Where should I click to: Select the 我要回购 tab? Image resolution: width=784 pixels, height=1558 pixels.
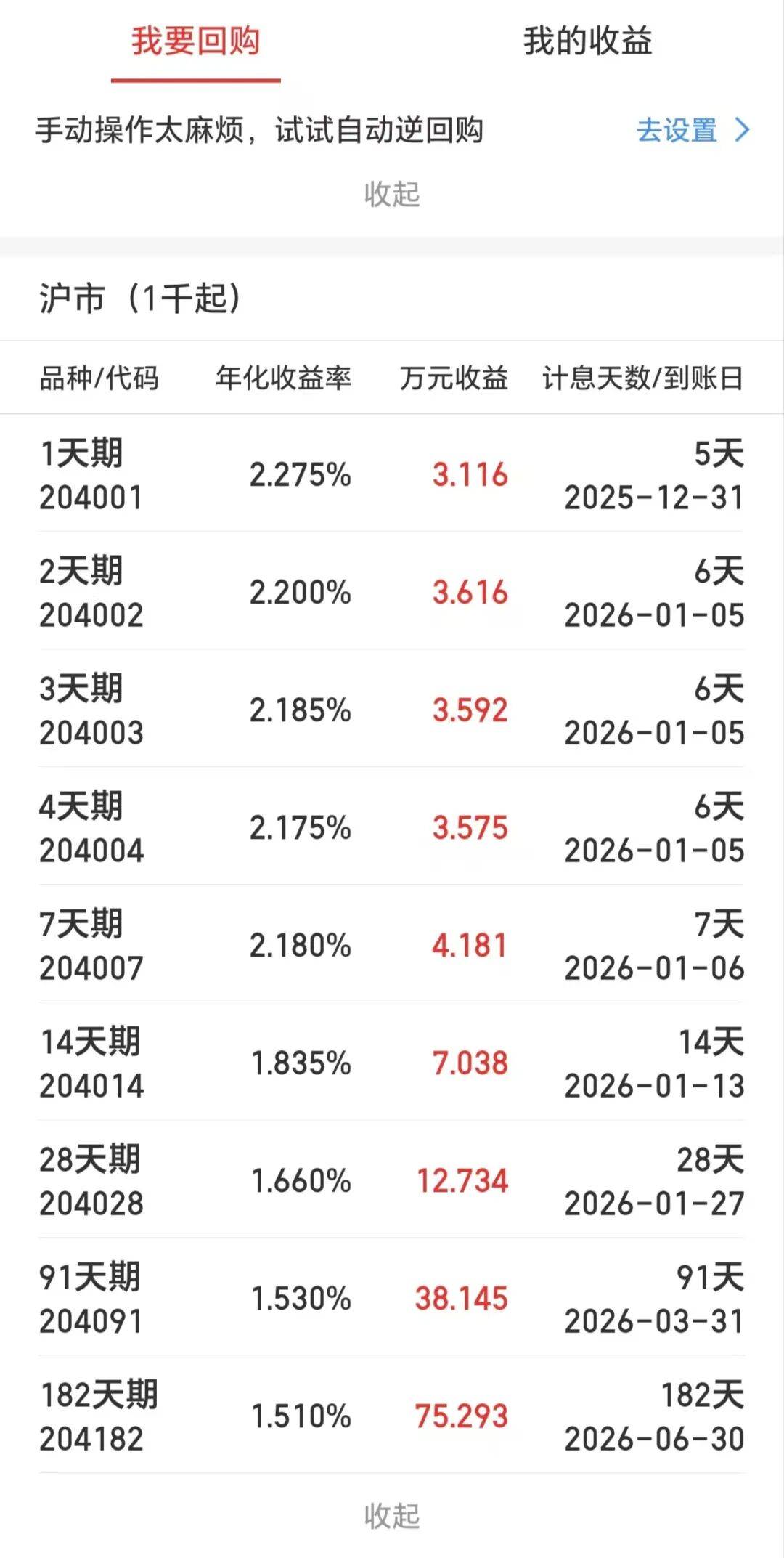(x=195, y=41)
